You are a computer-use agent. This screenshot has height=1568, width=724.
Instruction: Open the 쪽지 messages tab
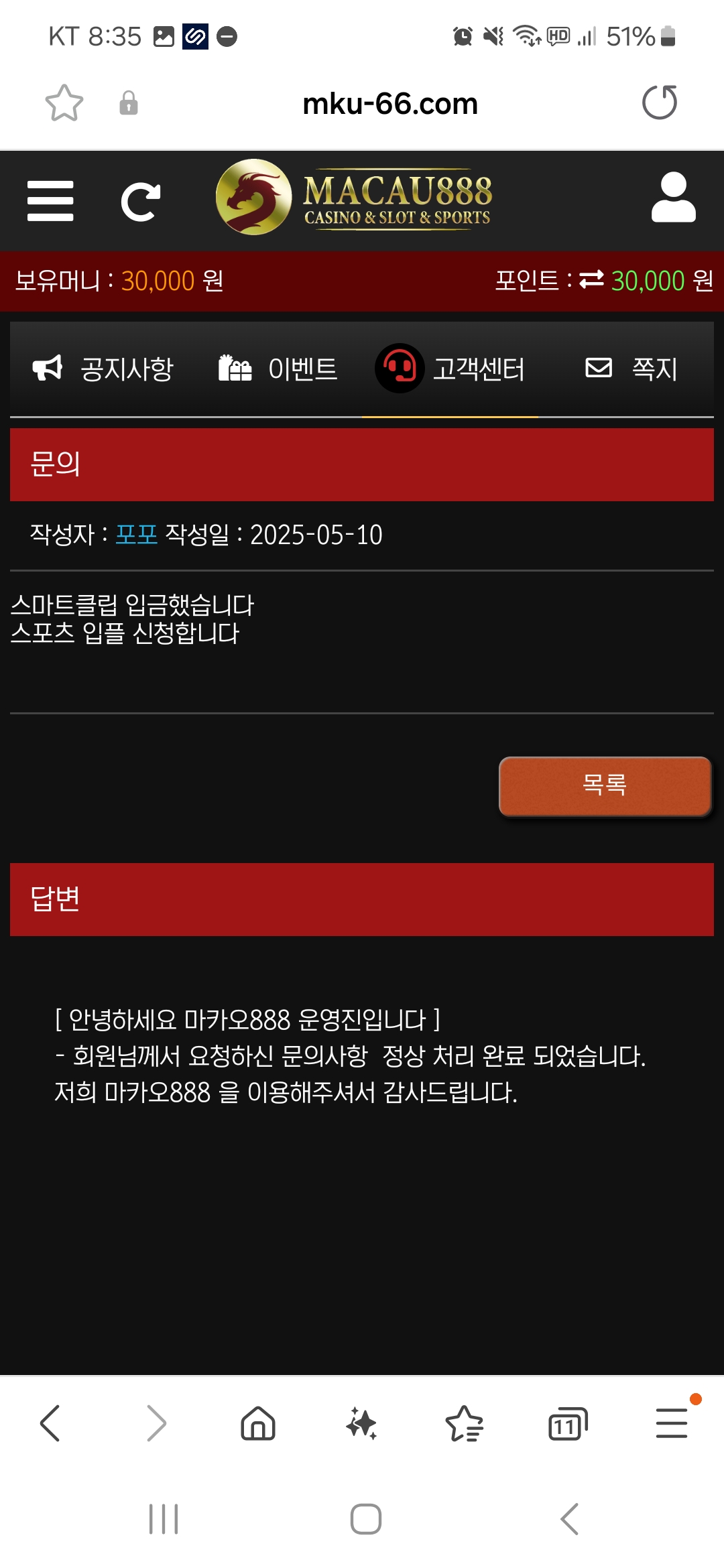click(x=631, y=369)
